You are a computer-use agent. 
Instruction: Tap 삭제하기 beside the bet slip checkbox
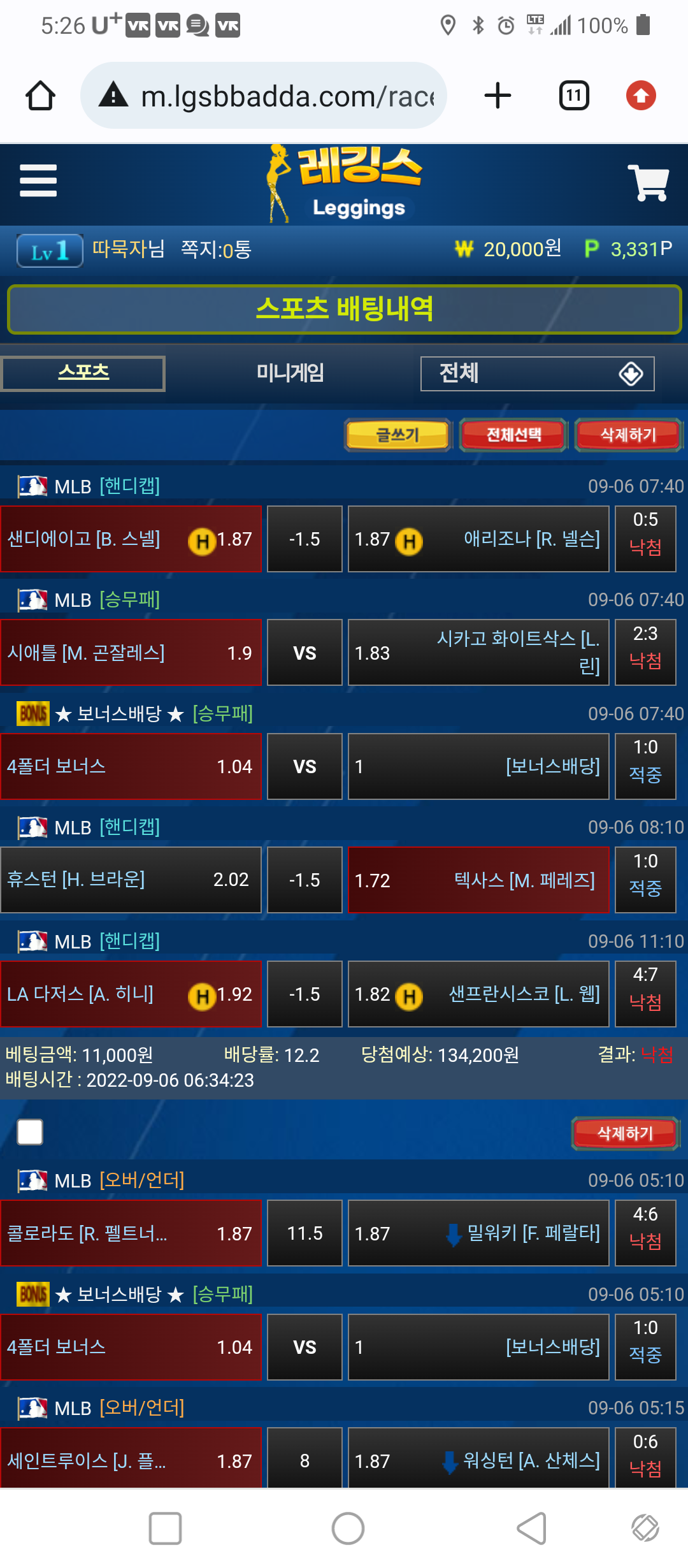625,1133
